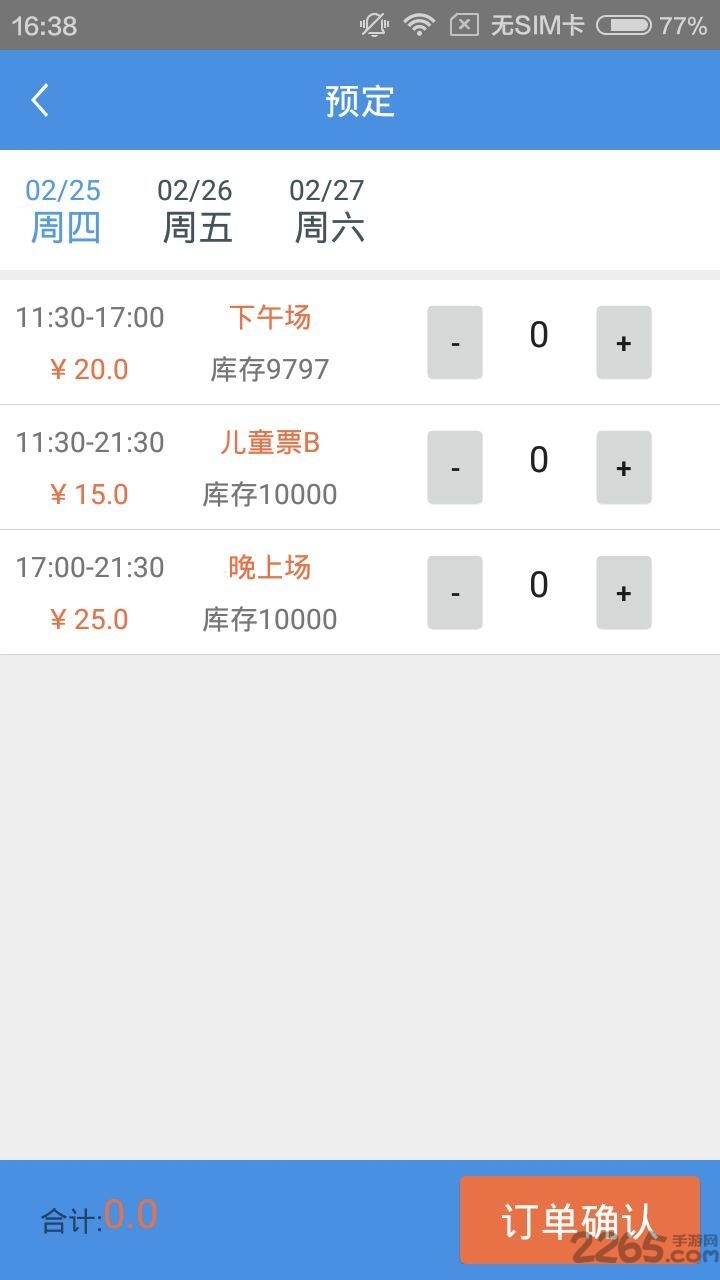This screenshot has width=720, height=1280.
Task: Tap the muted notification bell icon
Action: point(372,24)
